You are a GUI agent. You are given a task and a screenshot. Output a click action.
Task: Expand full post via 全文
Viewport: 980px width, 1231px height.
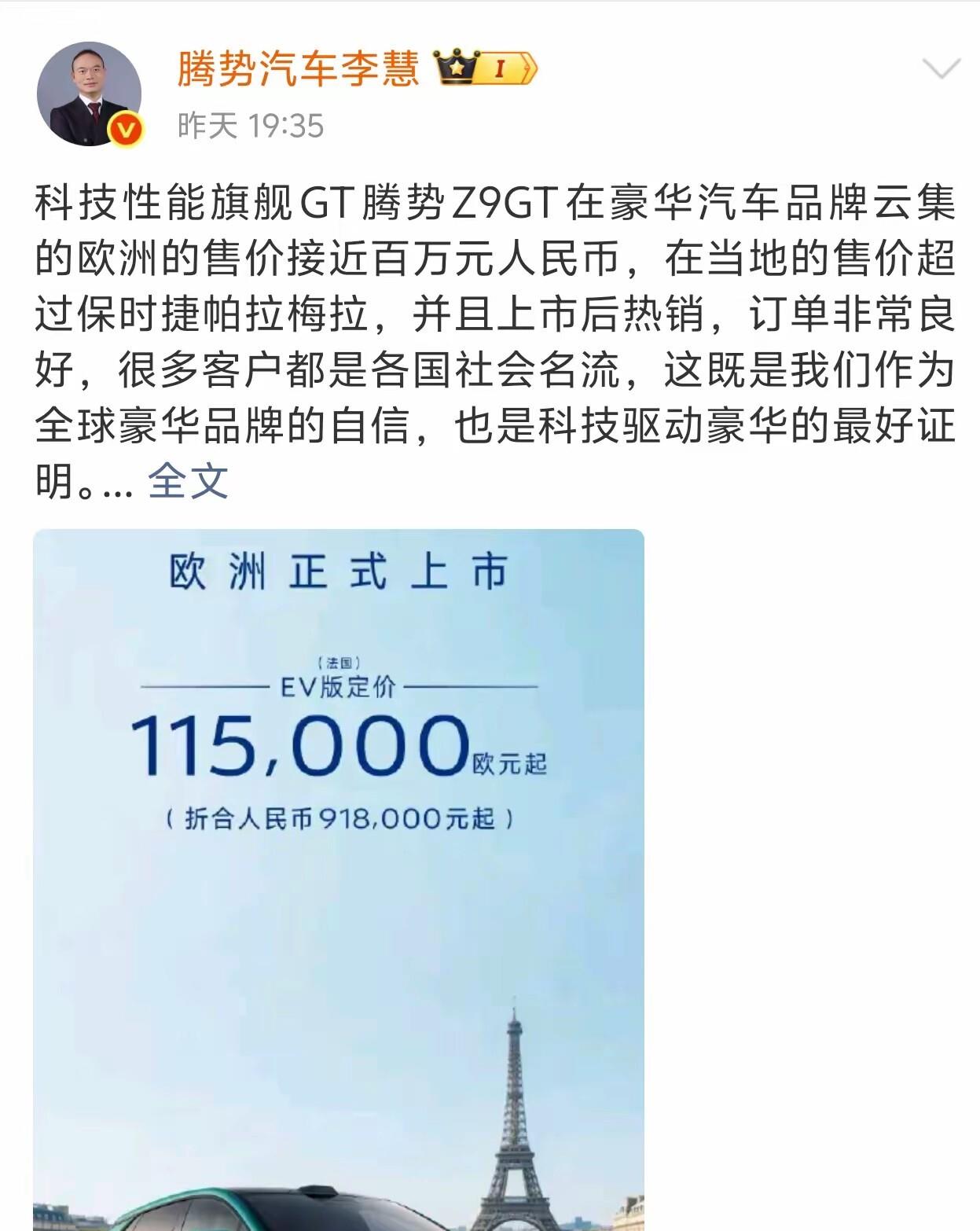click(x=188, y=481)
